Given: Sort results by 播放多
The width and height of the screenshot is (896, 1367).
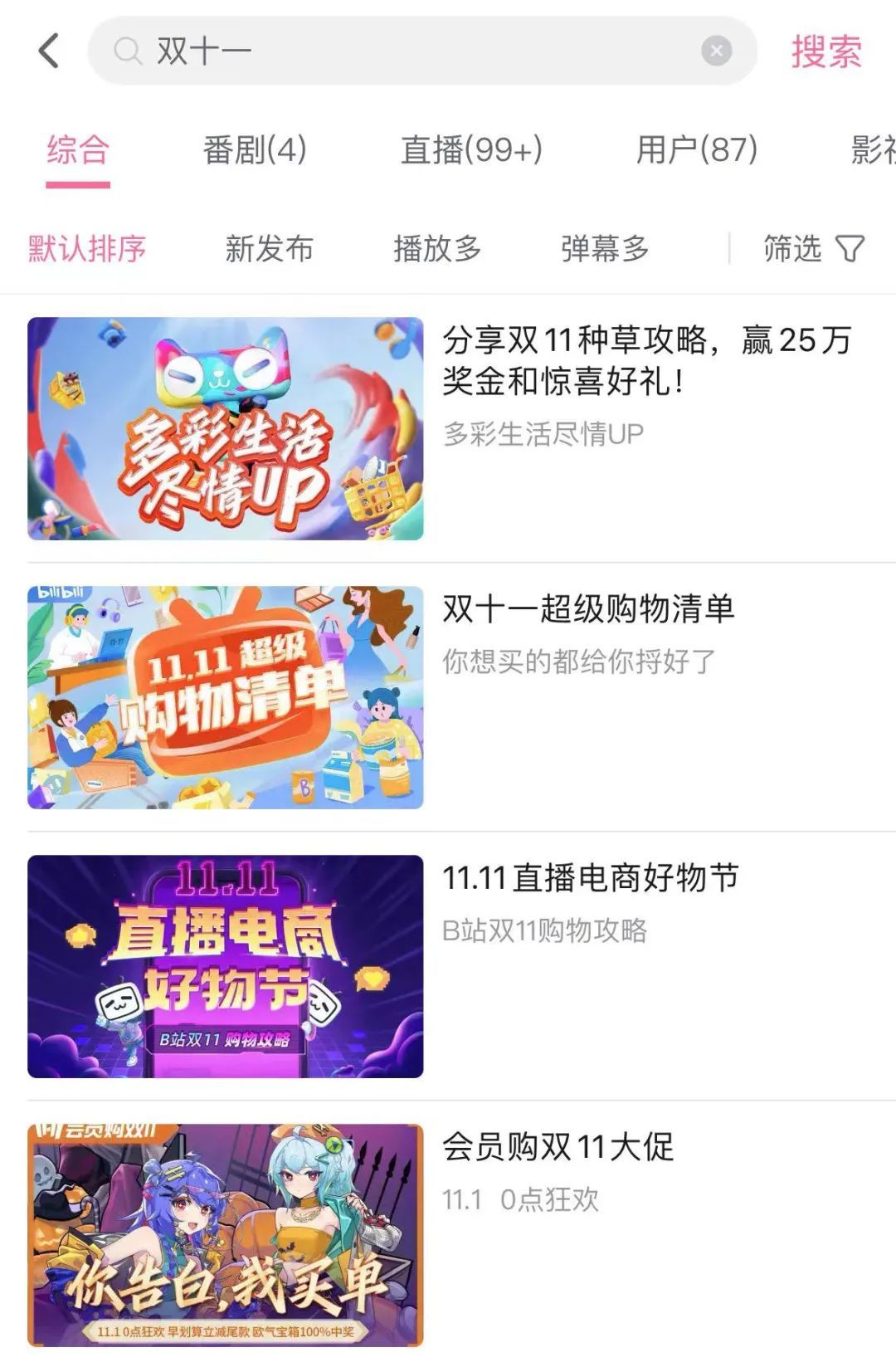Looking at the screenshot, I should [437, 248].
